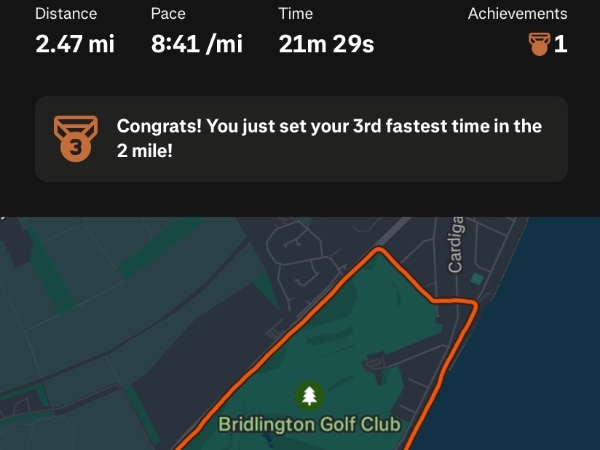This screenshot has width=600, height=450.
Task: View the Achievements medal count
Action: (x=547, y=44)
